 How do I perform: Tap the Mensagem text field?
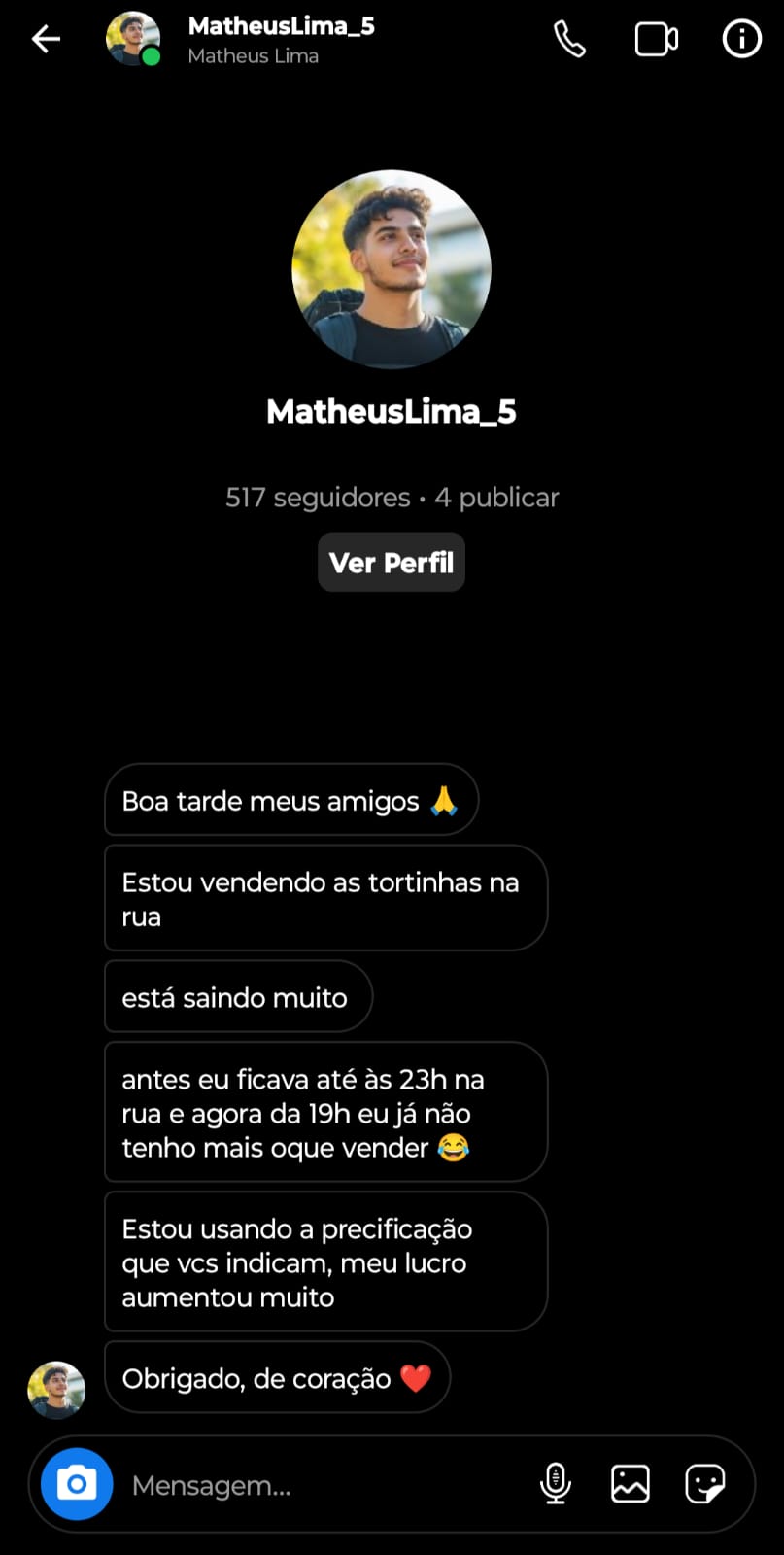click(321, 1485)
